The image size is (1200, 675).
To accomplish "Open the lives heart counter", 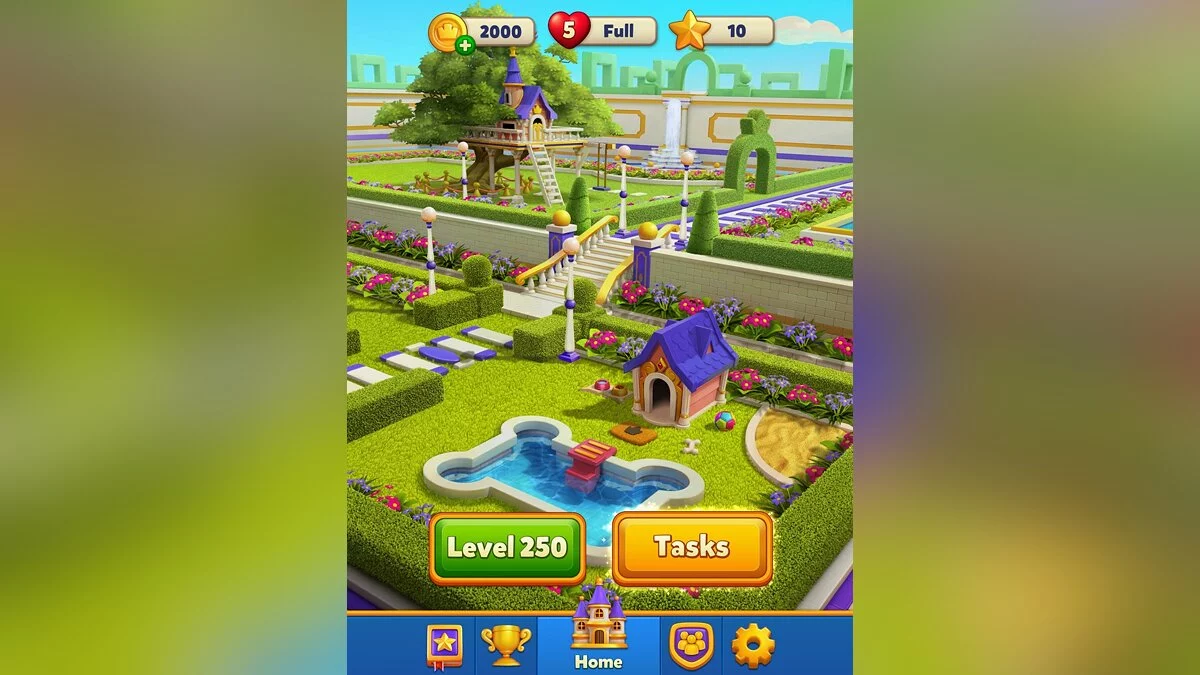I will (569, 30).
